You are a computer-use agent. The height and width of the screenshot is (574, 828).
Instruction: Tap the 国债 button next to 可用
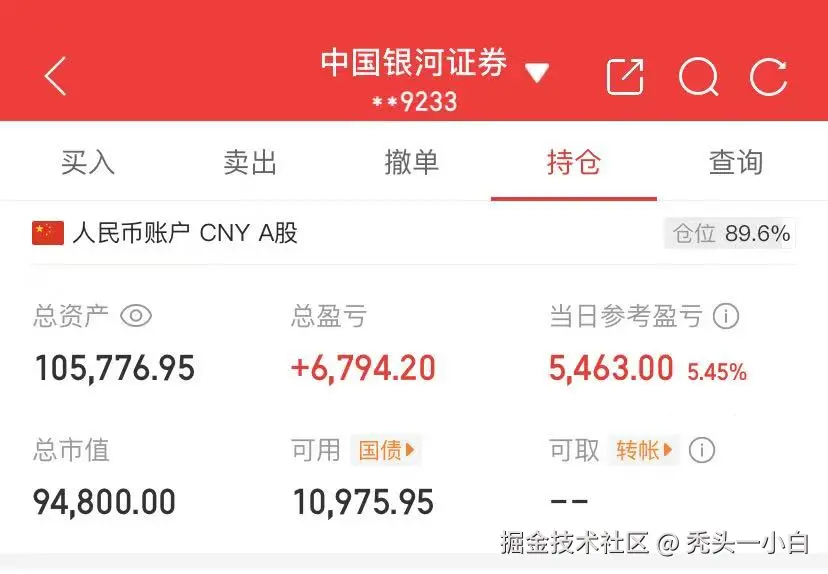point(386,450)
